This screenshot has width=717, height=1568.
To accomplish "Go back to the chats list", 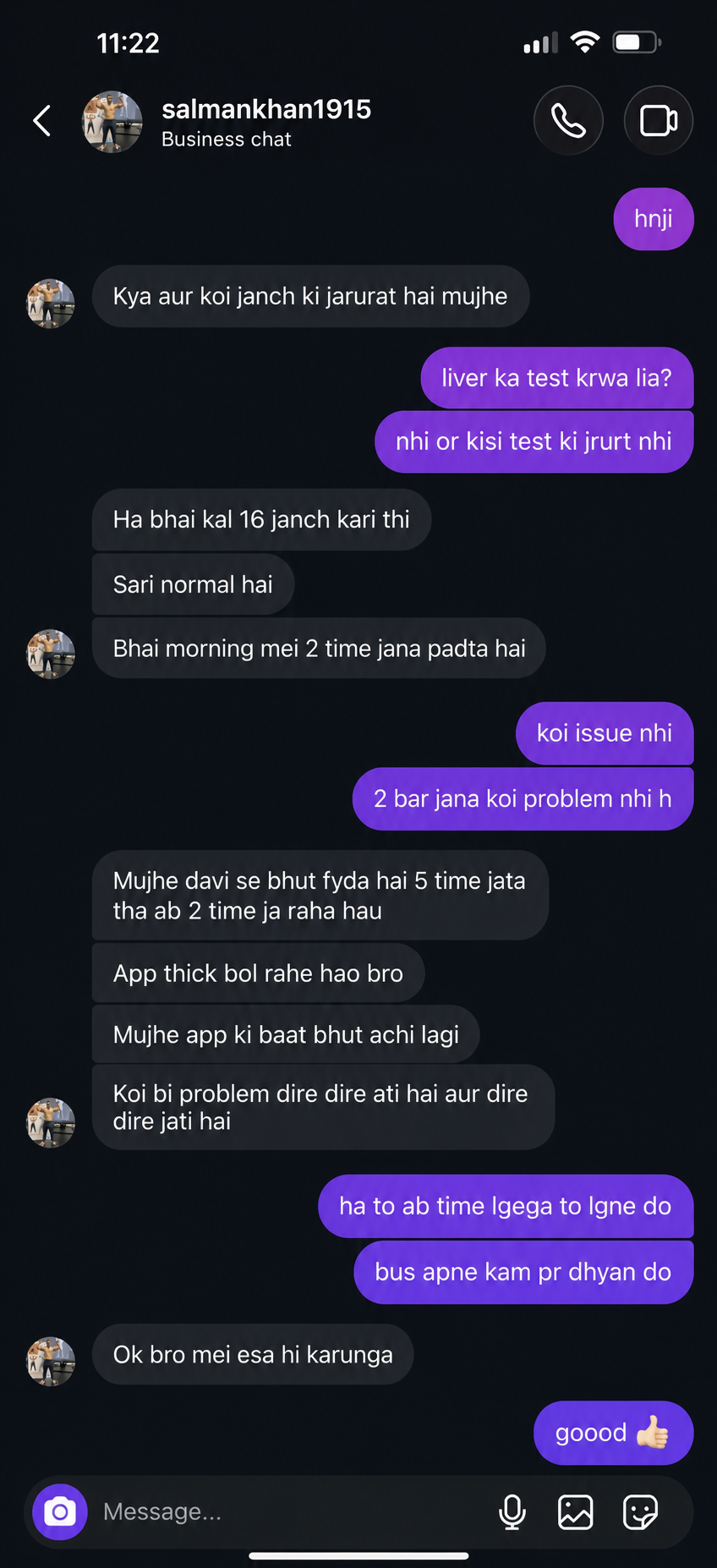I will click(42, 121).
